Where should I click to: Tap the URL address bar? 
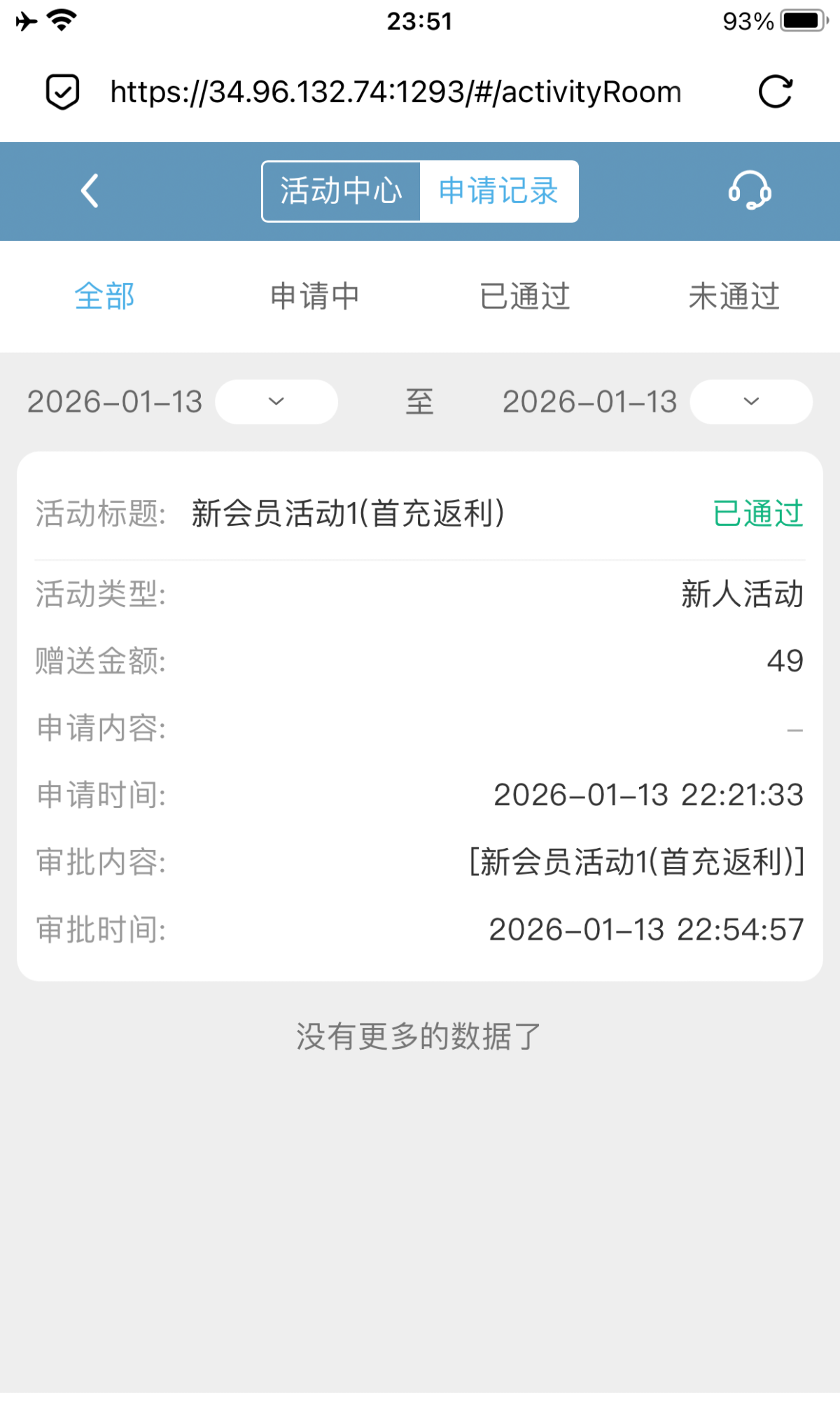pyautogui.click(x=395, y=92)
